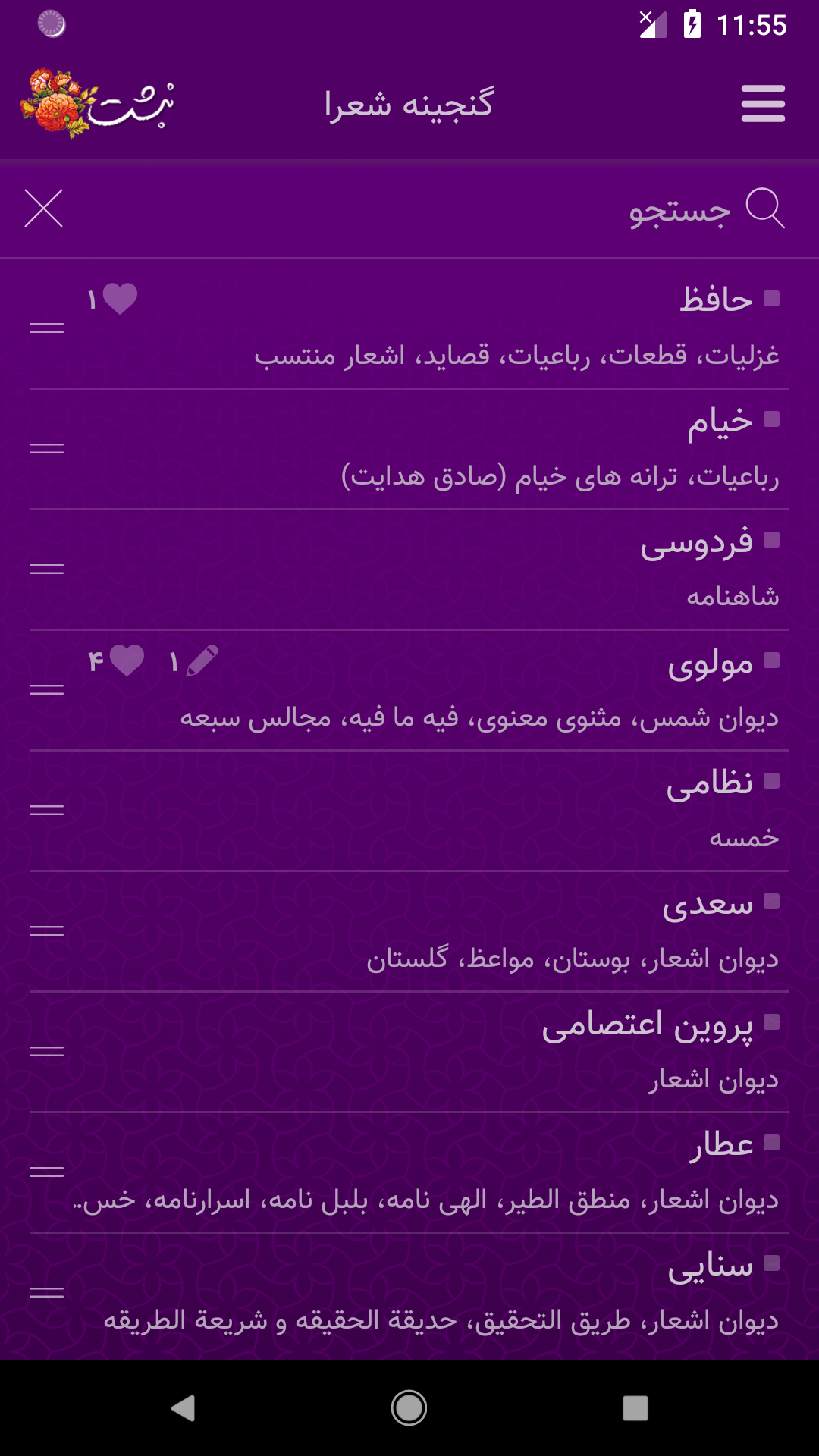This screenshot has width=819, height=1456.
Task: Expand the drag handle next to فردوسی
Action: pos(47,567)
